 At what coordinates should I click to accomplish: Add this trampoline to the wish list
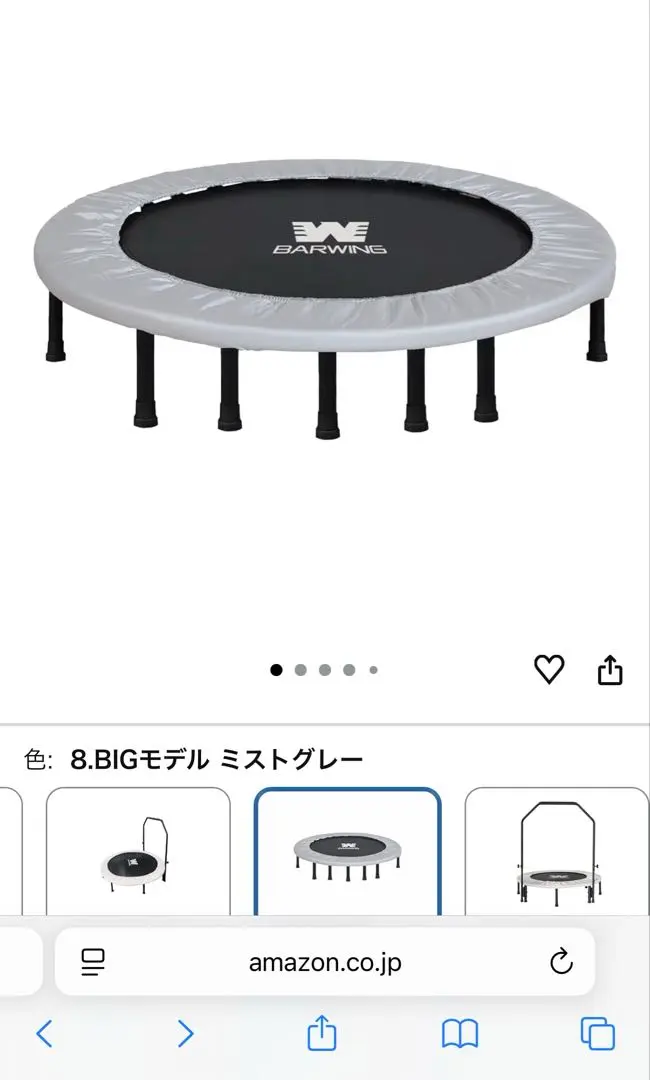coord(549,670)
